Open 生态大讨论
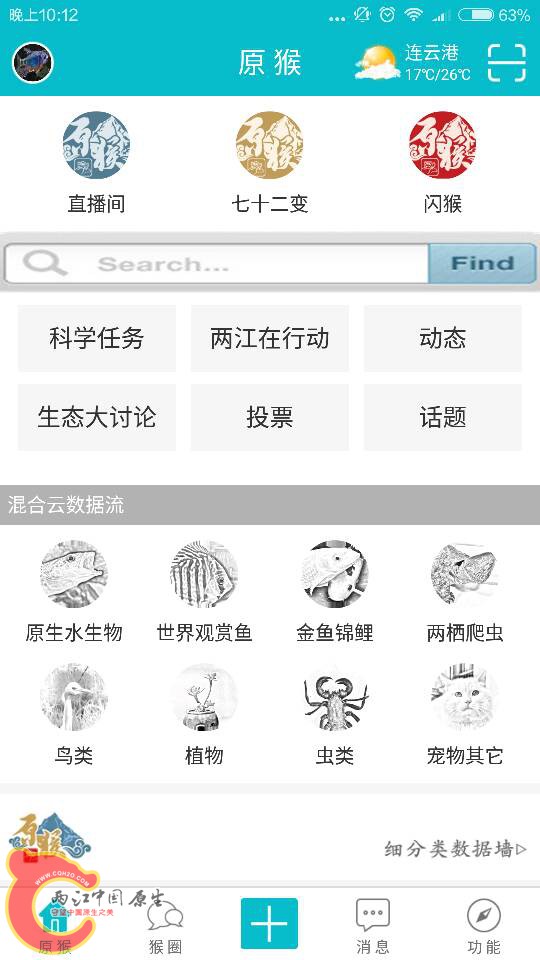The height and width of the screenshot is (960, 540). tap(97, 417)
